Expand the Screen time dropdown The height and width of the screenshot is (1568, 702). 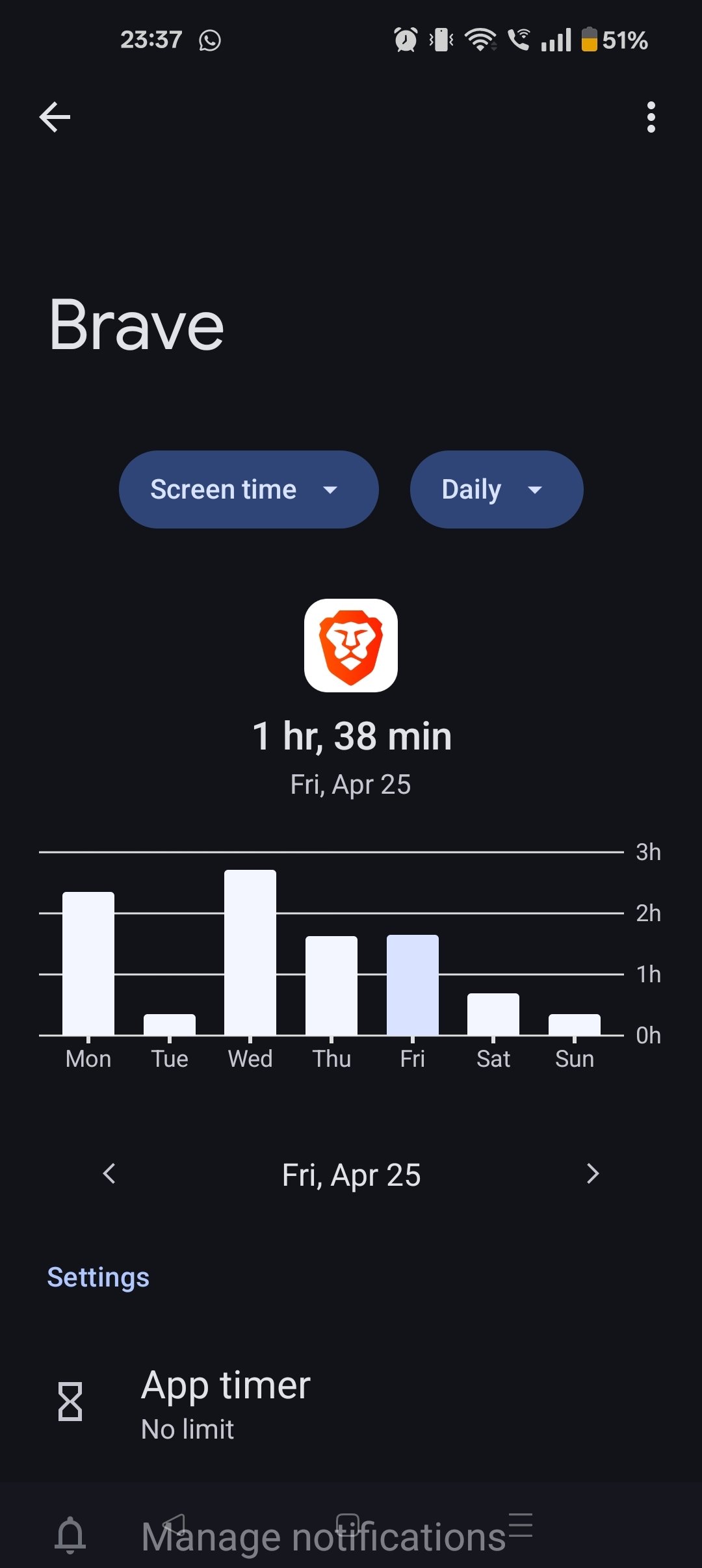(248, 490)
